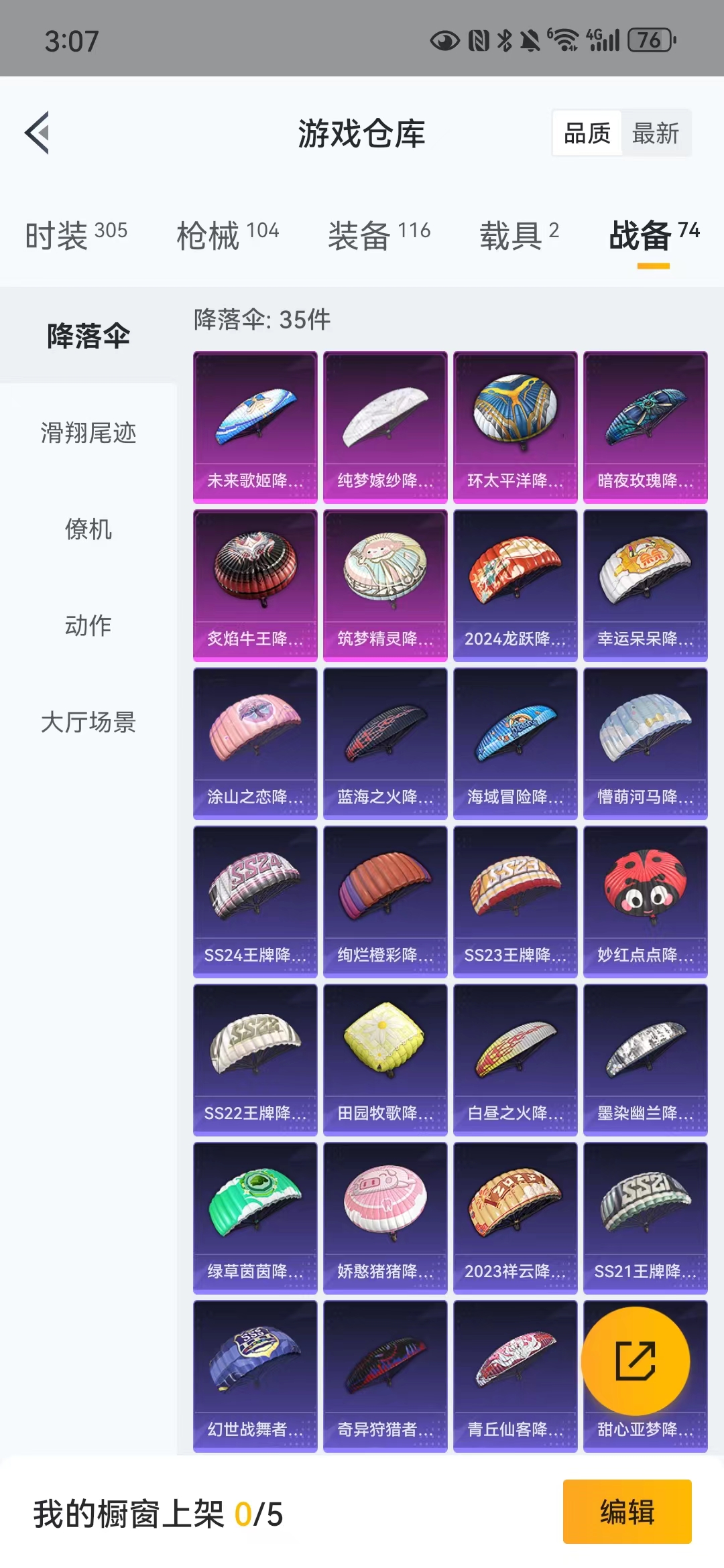Open the 田园牧歌 parachute item
The image size is (724, 1568).
[x=385, y=1060]
